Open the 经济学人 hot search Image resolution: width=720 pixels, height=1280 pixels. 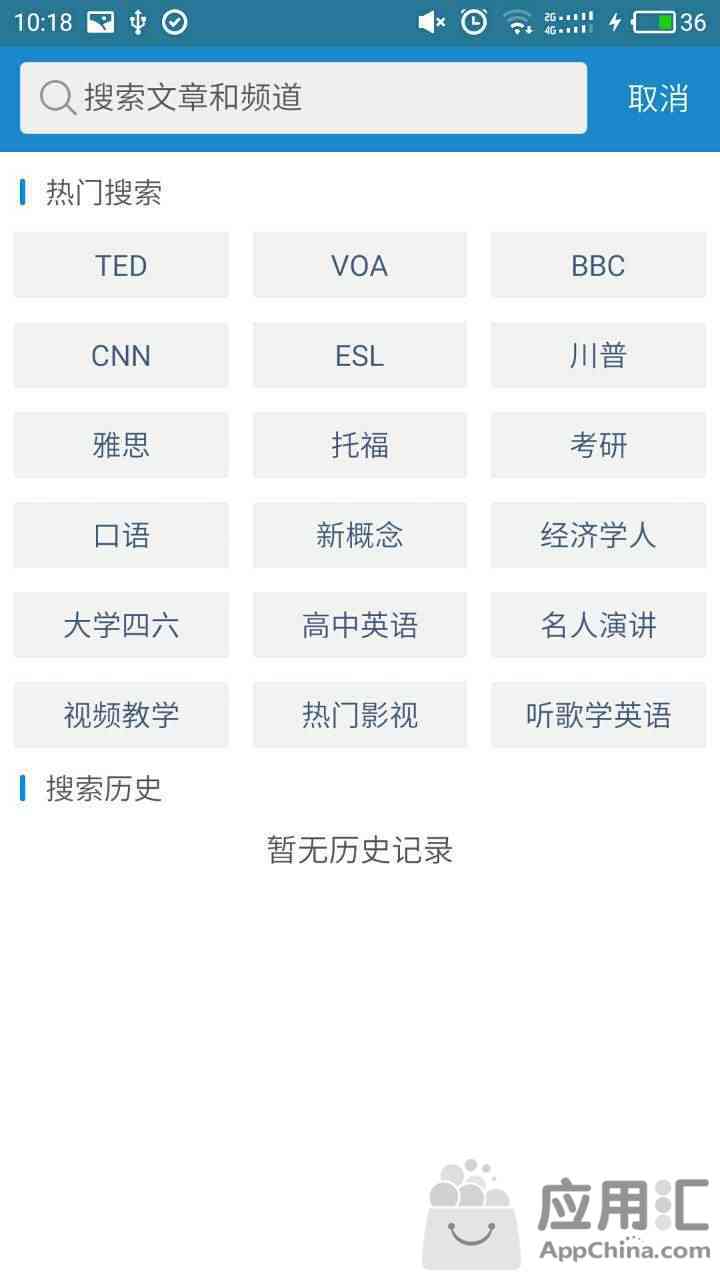click(x=598, y=535)
